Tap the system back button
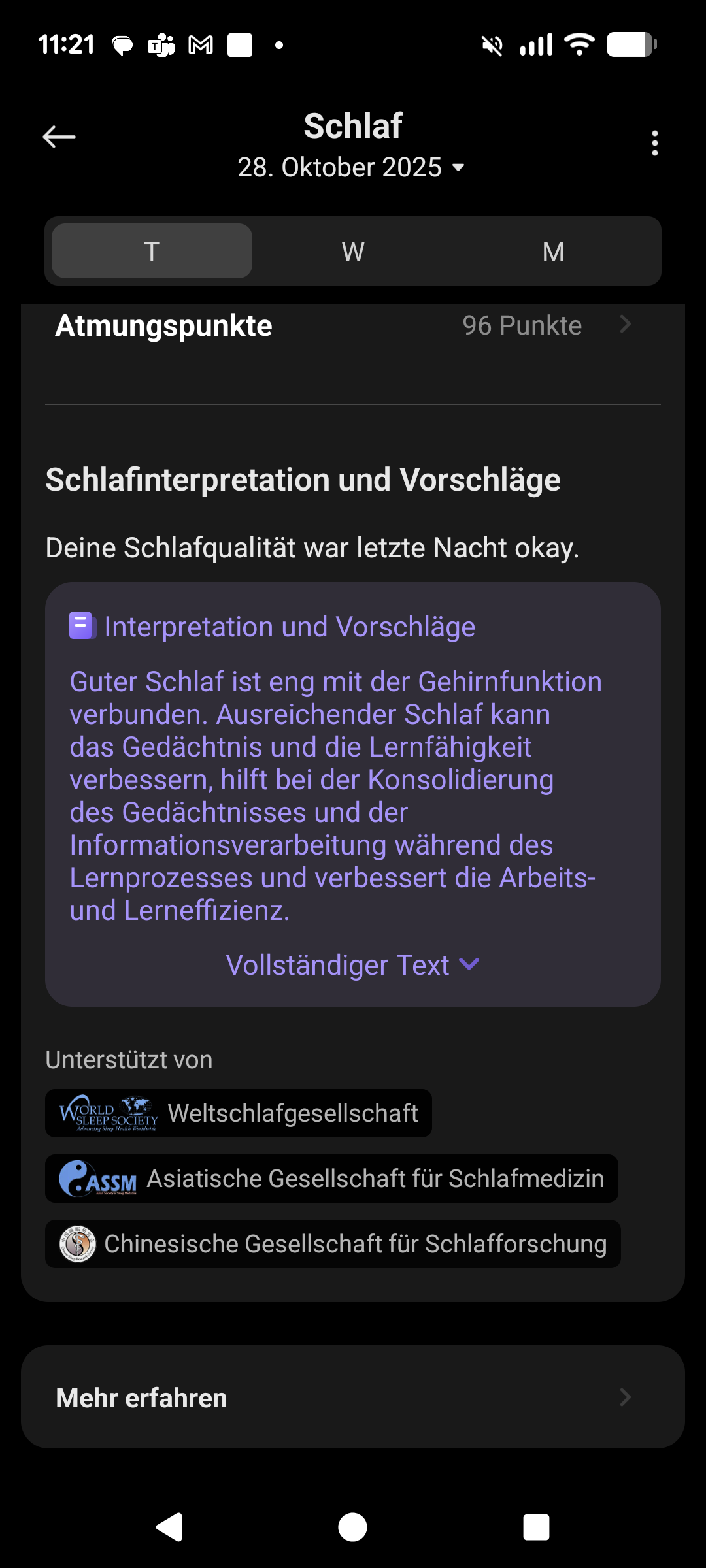 (169, 1527)
